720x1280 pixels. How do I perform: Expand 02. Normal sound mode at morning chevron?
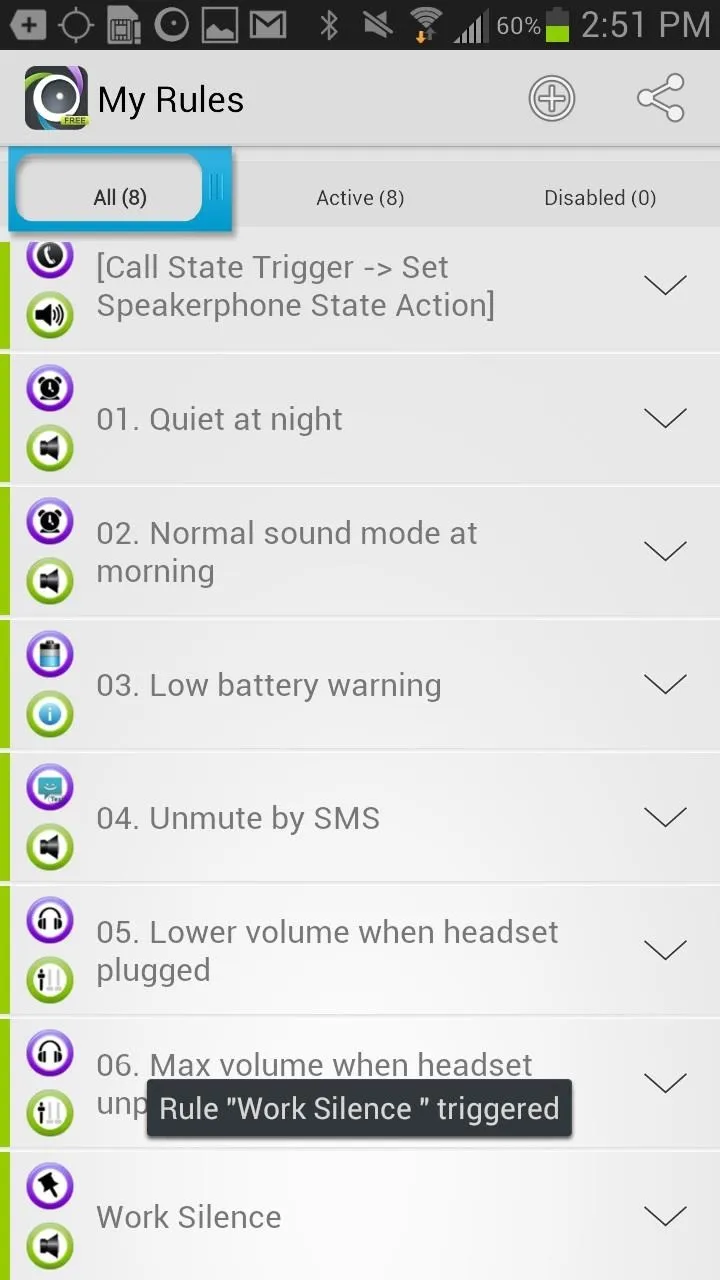point(665,551)
